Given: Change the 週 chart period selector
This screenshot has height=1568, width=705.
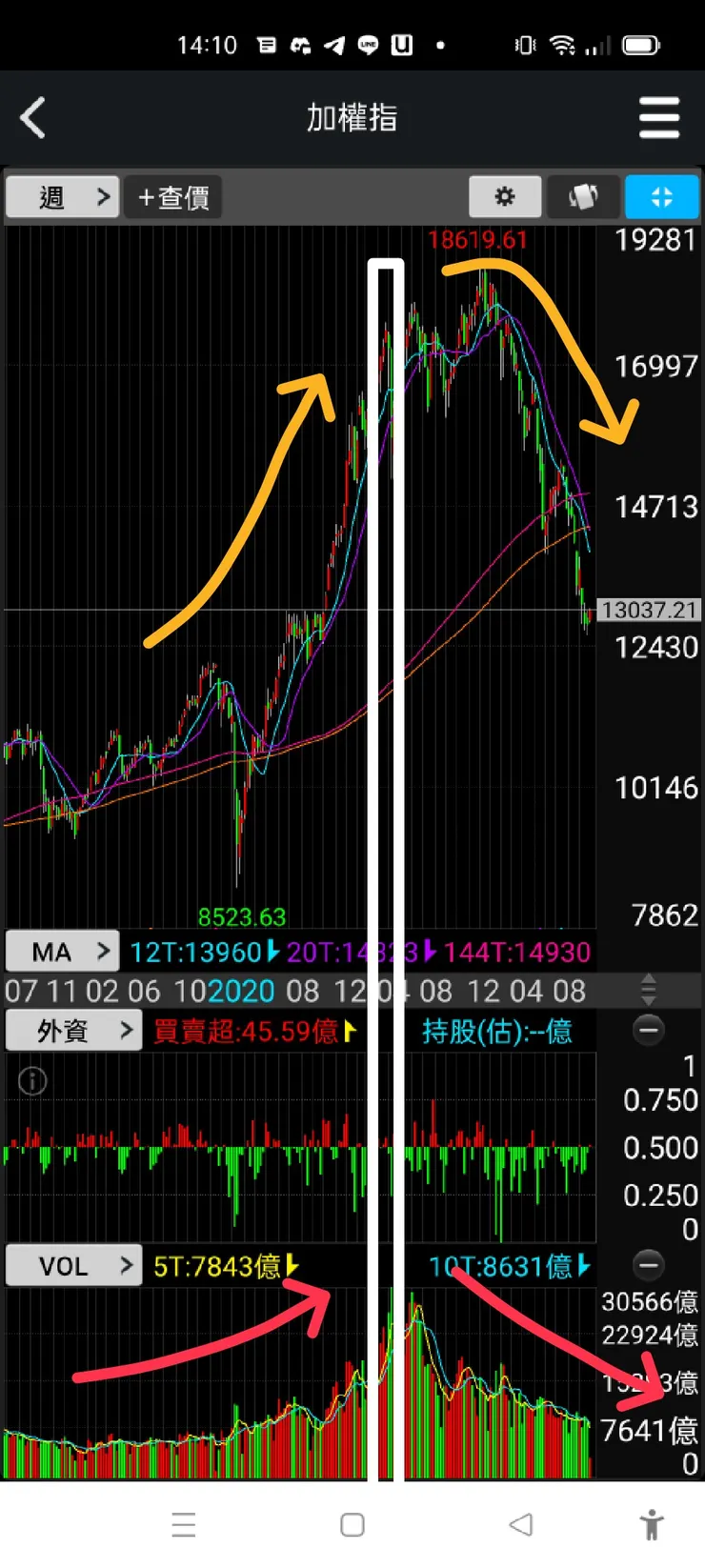Looking at the screenshot, I should [63, 197].
